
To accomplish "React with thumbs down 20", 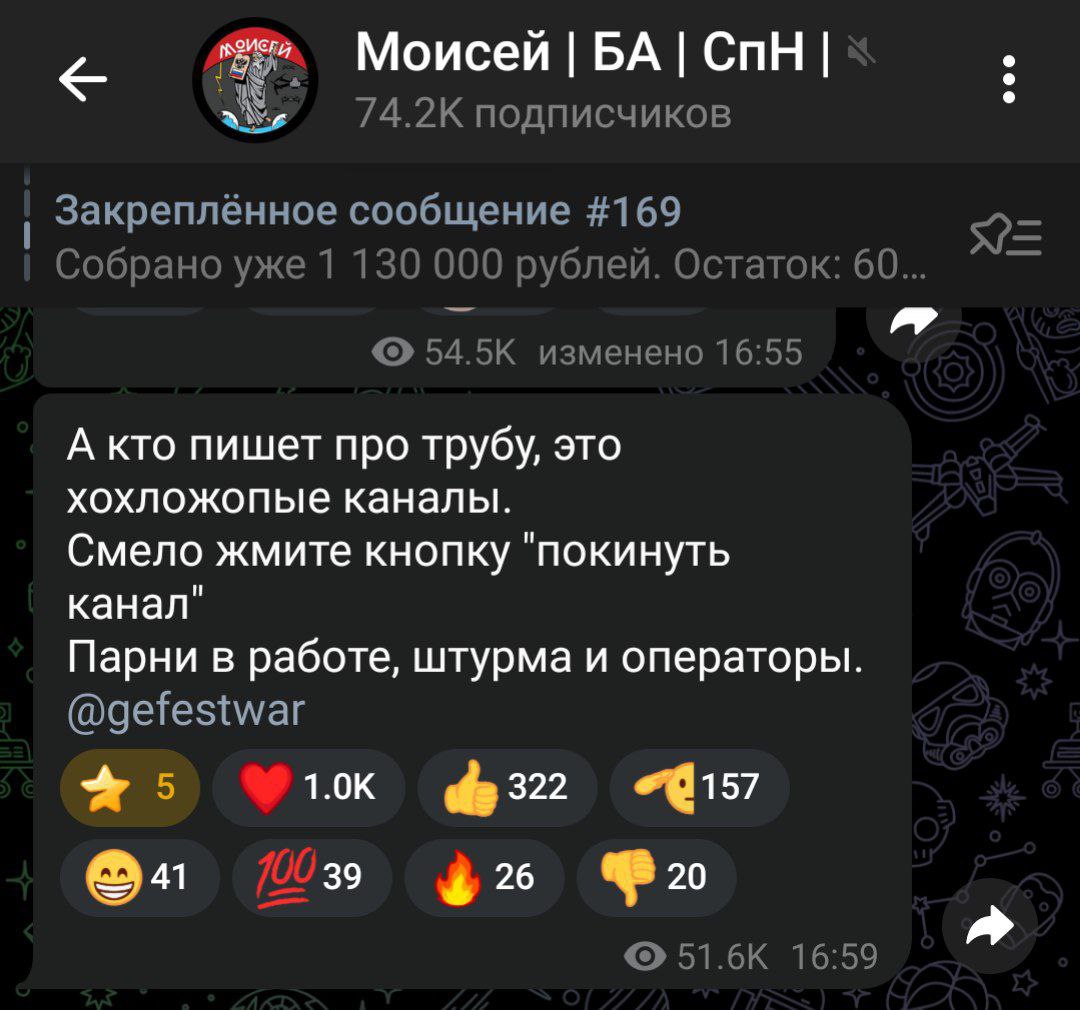I will pyautogui.click(x=656, y=877).
